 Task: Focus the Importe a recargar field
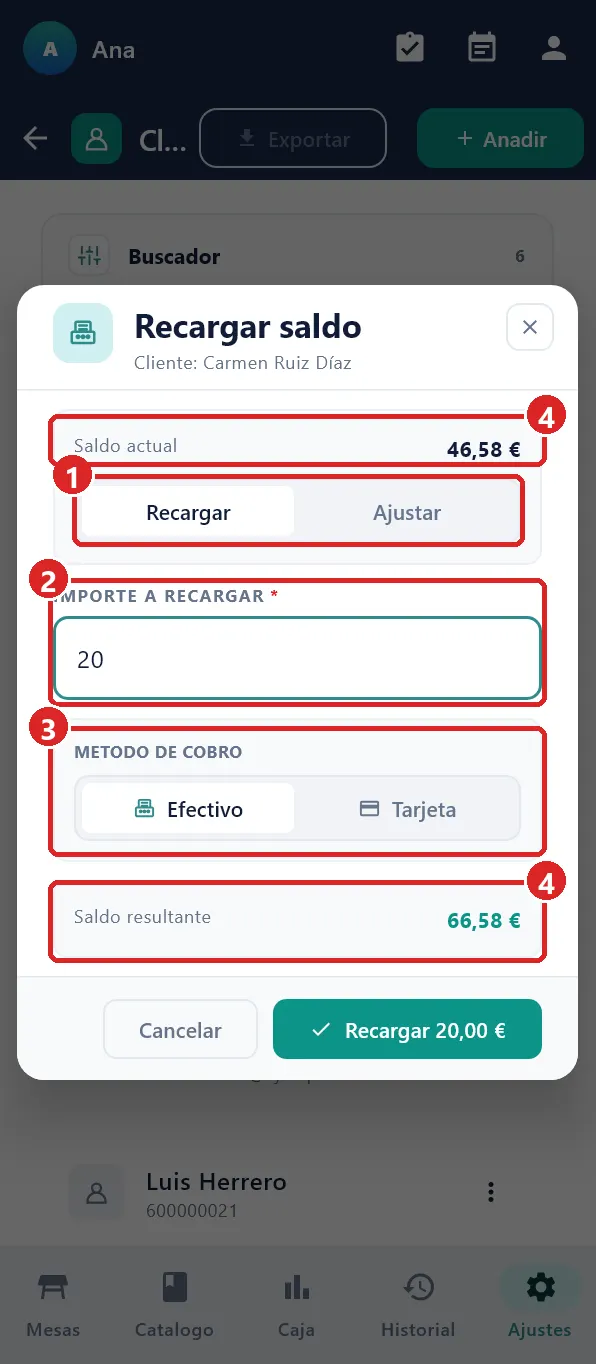(x=297, y=659)
